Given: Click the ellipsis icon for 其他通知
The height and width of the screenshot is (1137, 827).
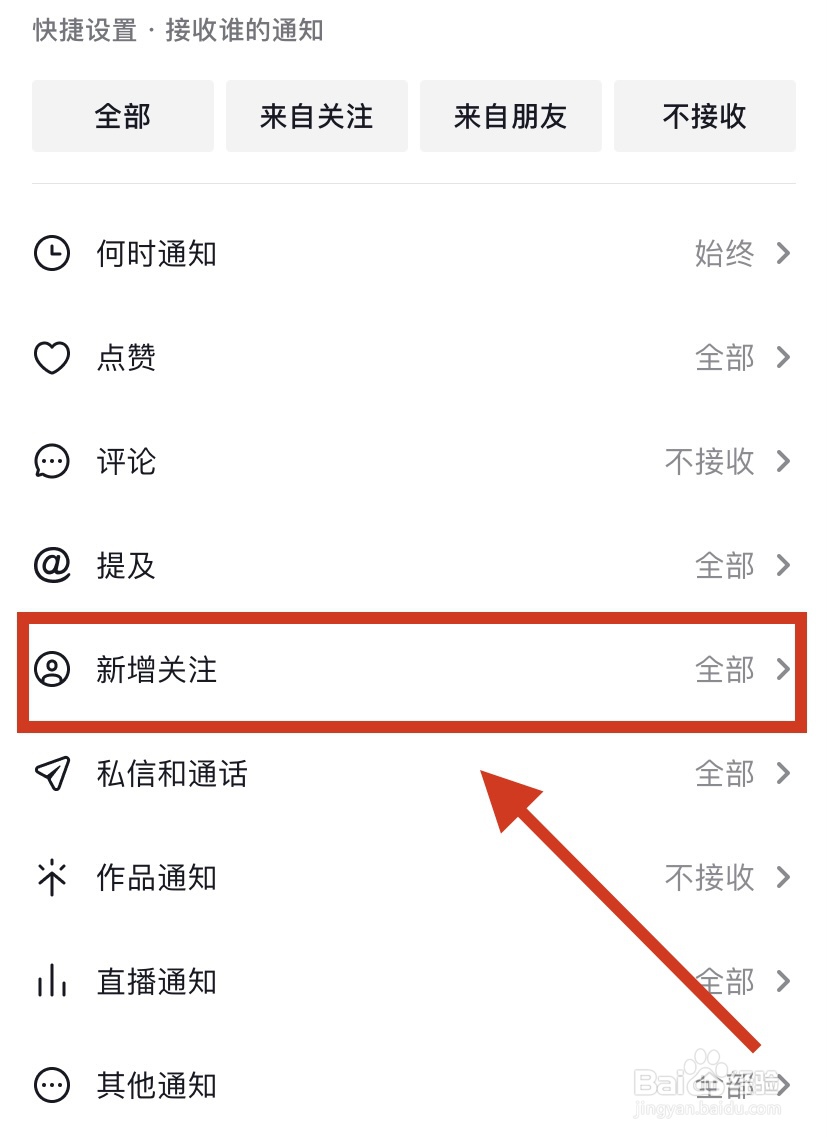Looking at the screenshot, I should (52, 1086).
